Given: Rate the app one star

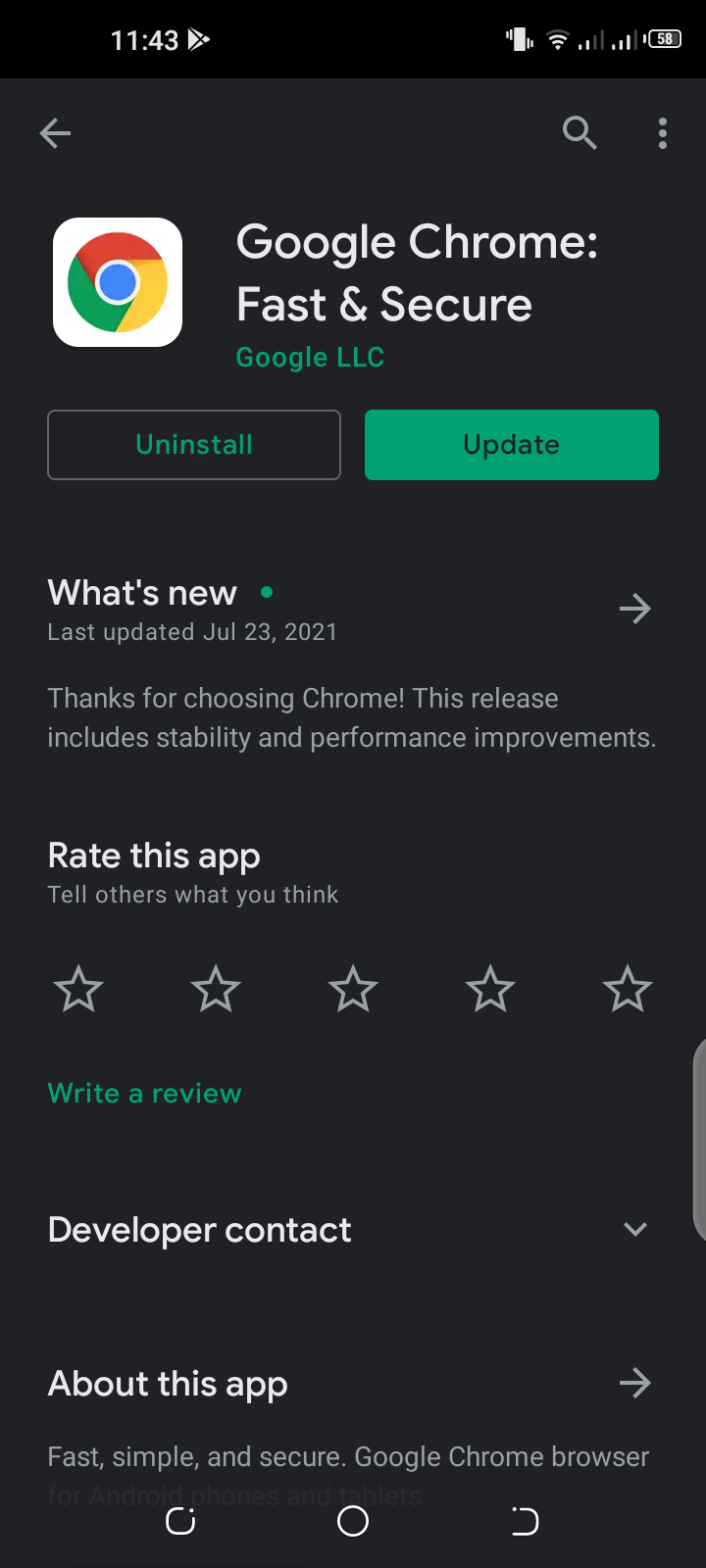Looking at the screenshot, I should [78, 989].
